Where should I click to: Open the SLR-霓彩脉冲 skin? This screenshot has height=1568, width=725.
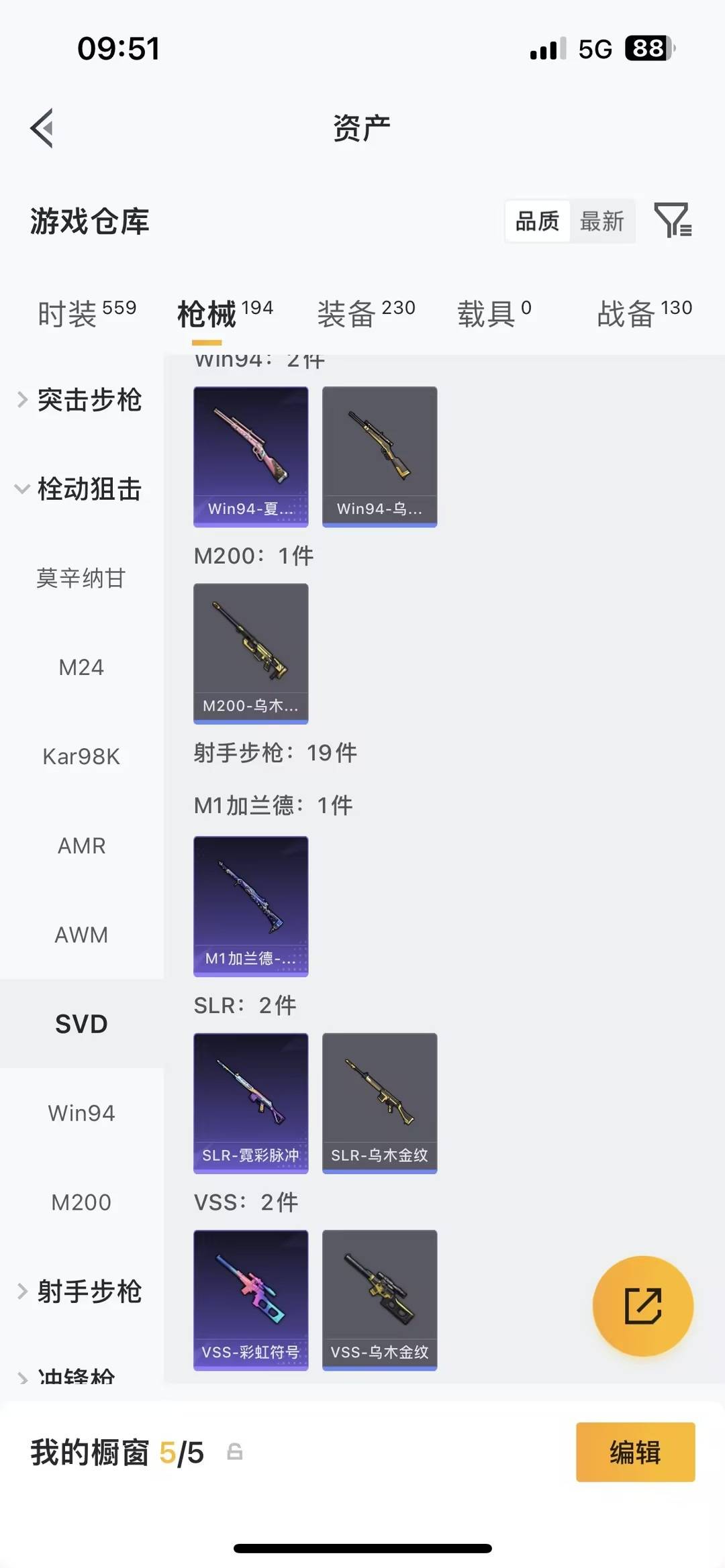[x=250, y=1104]
